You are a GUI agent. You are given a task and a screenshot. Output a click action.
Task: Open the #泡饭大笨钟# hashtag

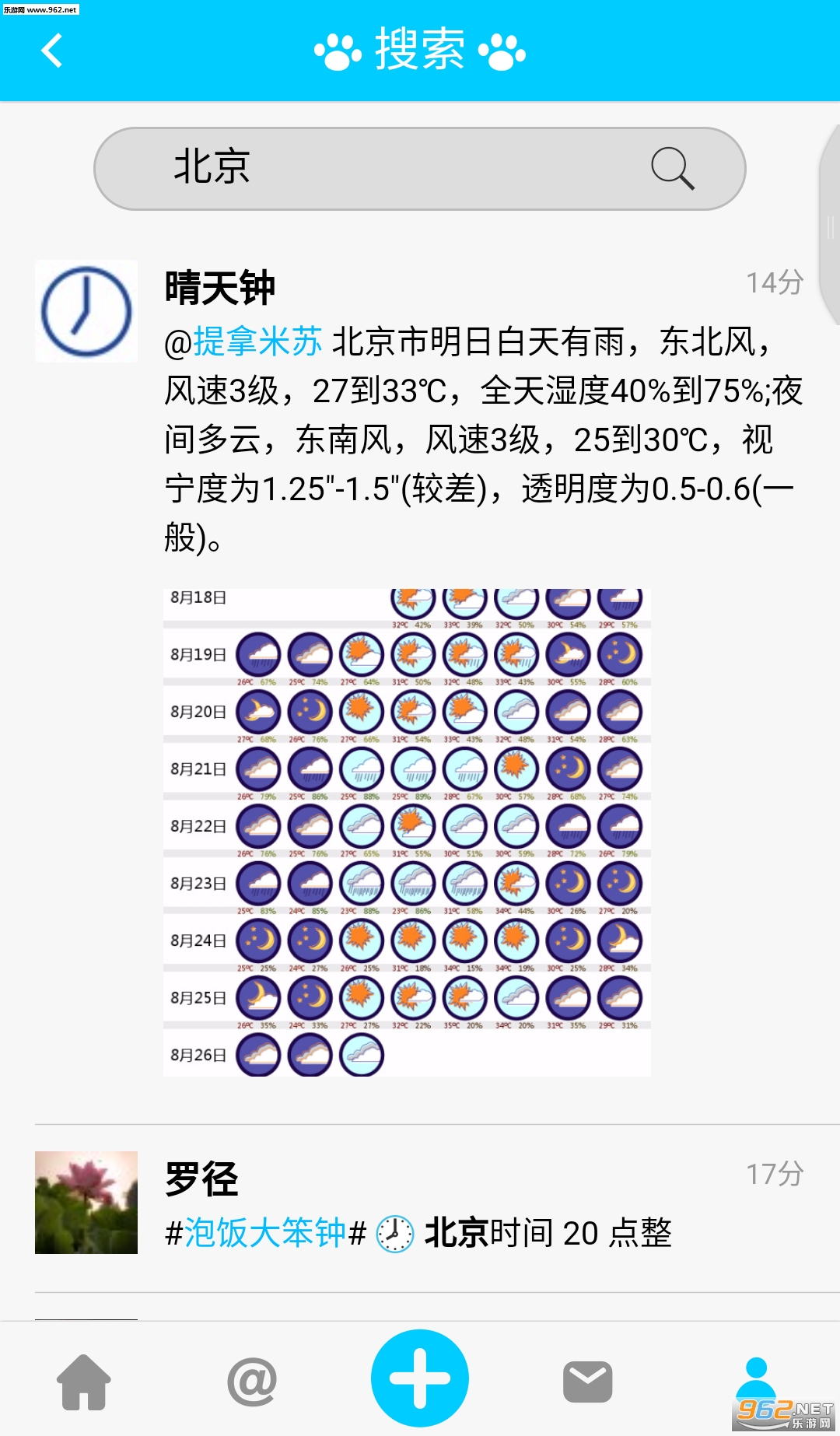[x=265, y=1233]
